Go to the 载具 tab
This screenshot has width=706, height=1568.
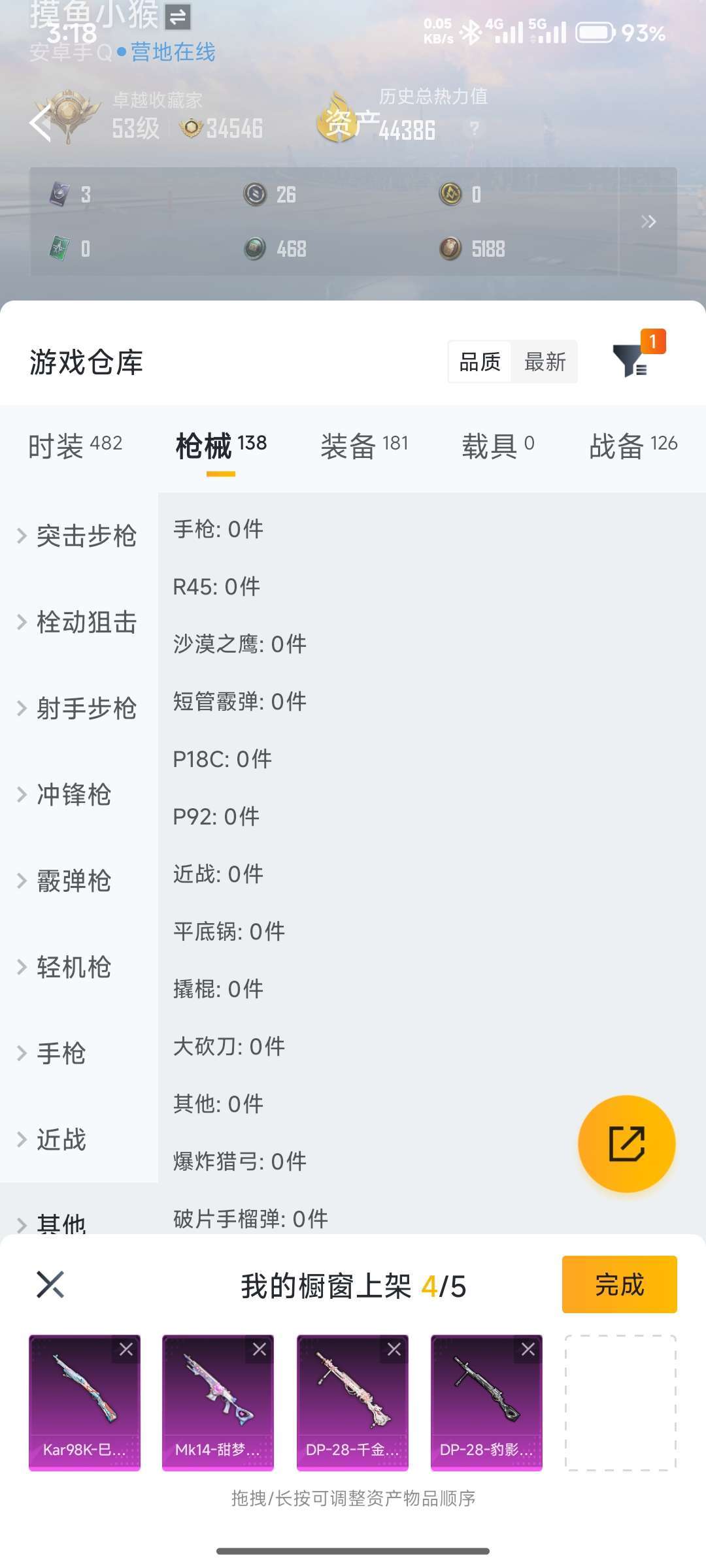498,446
